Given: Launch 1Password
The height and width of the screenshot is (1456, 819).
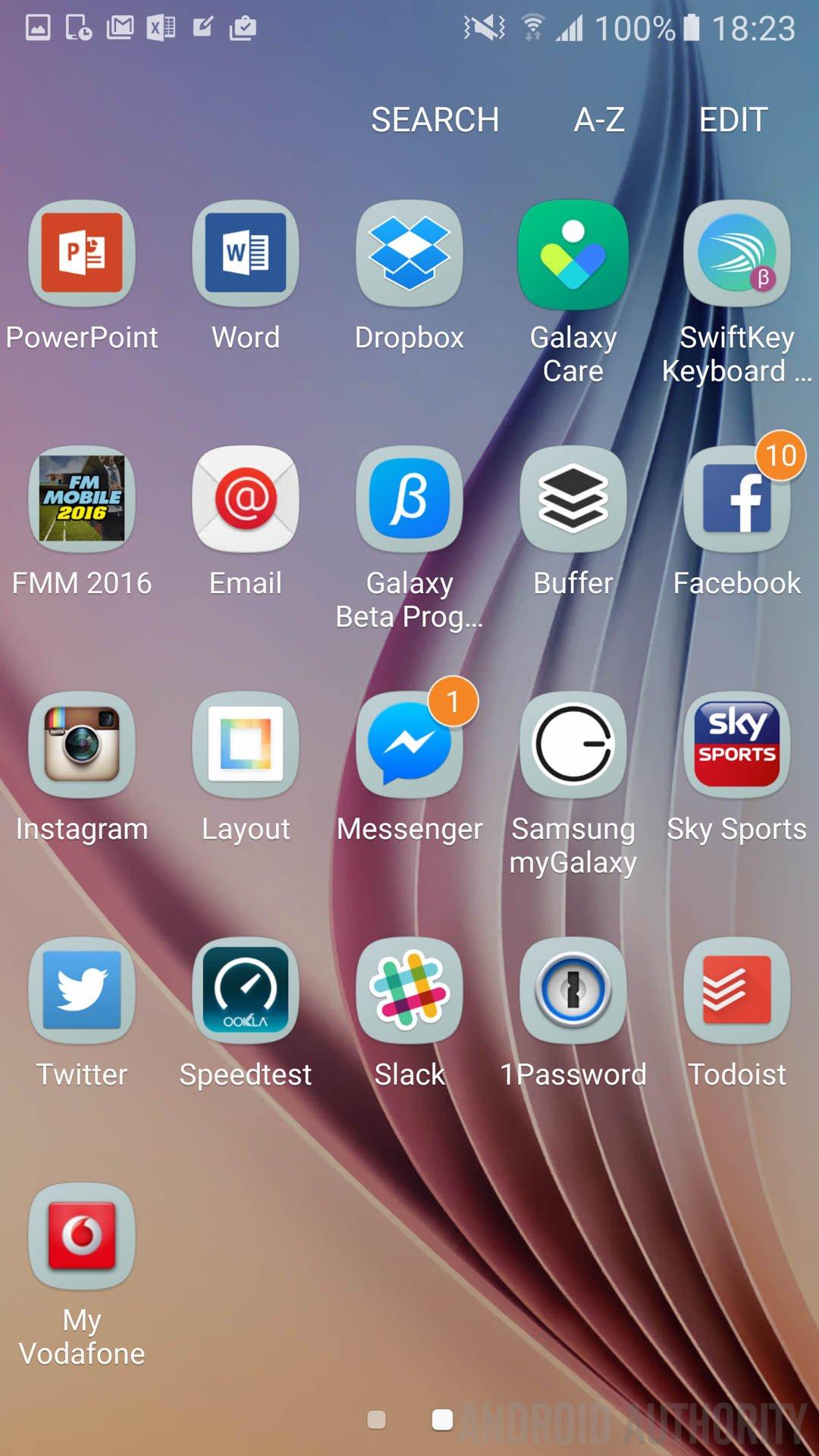Looking at the screenshot, I should 573,991.
